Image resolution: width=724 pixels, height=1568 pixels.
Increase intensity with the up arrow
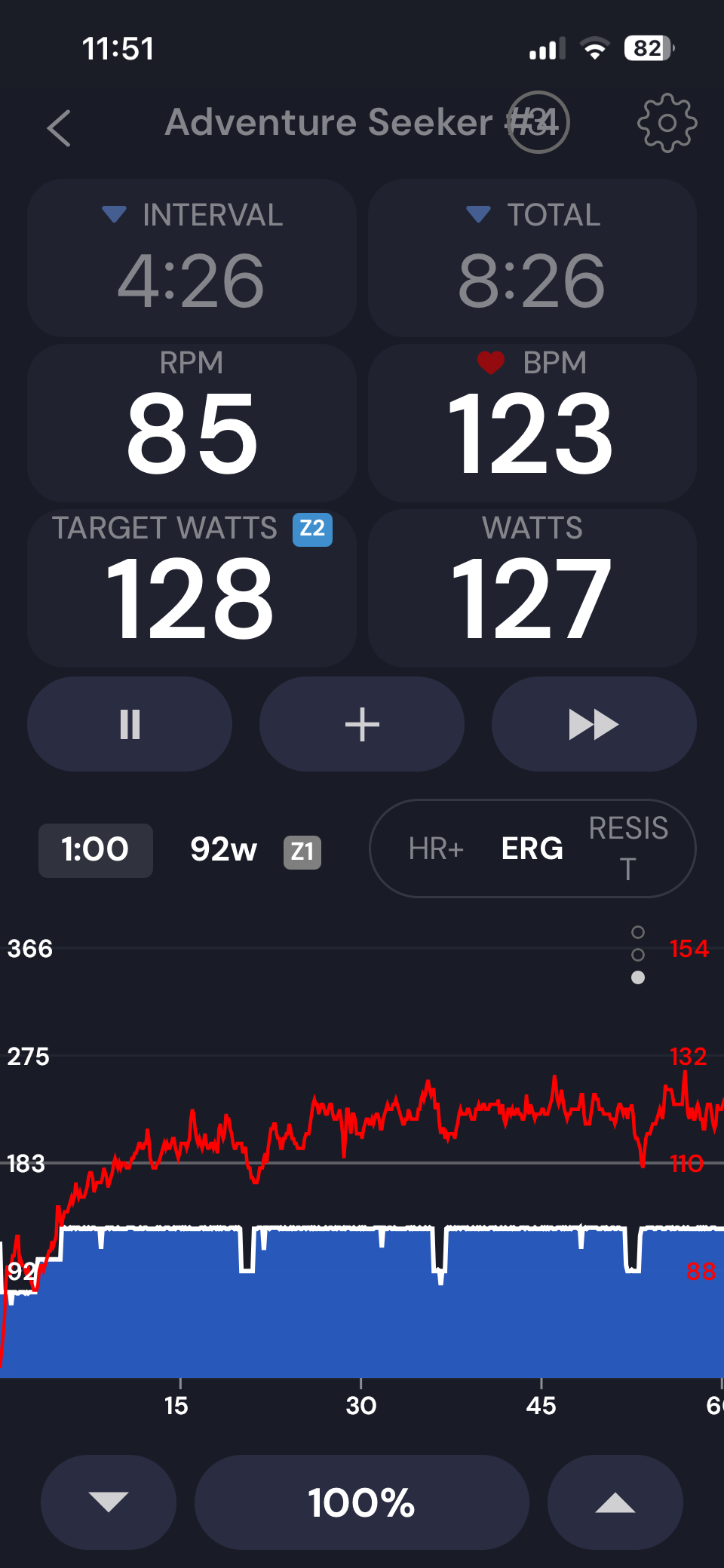(x=615, y=1502)
